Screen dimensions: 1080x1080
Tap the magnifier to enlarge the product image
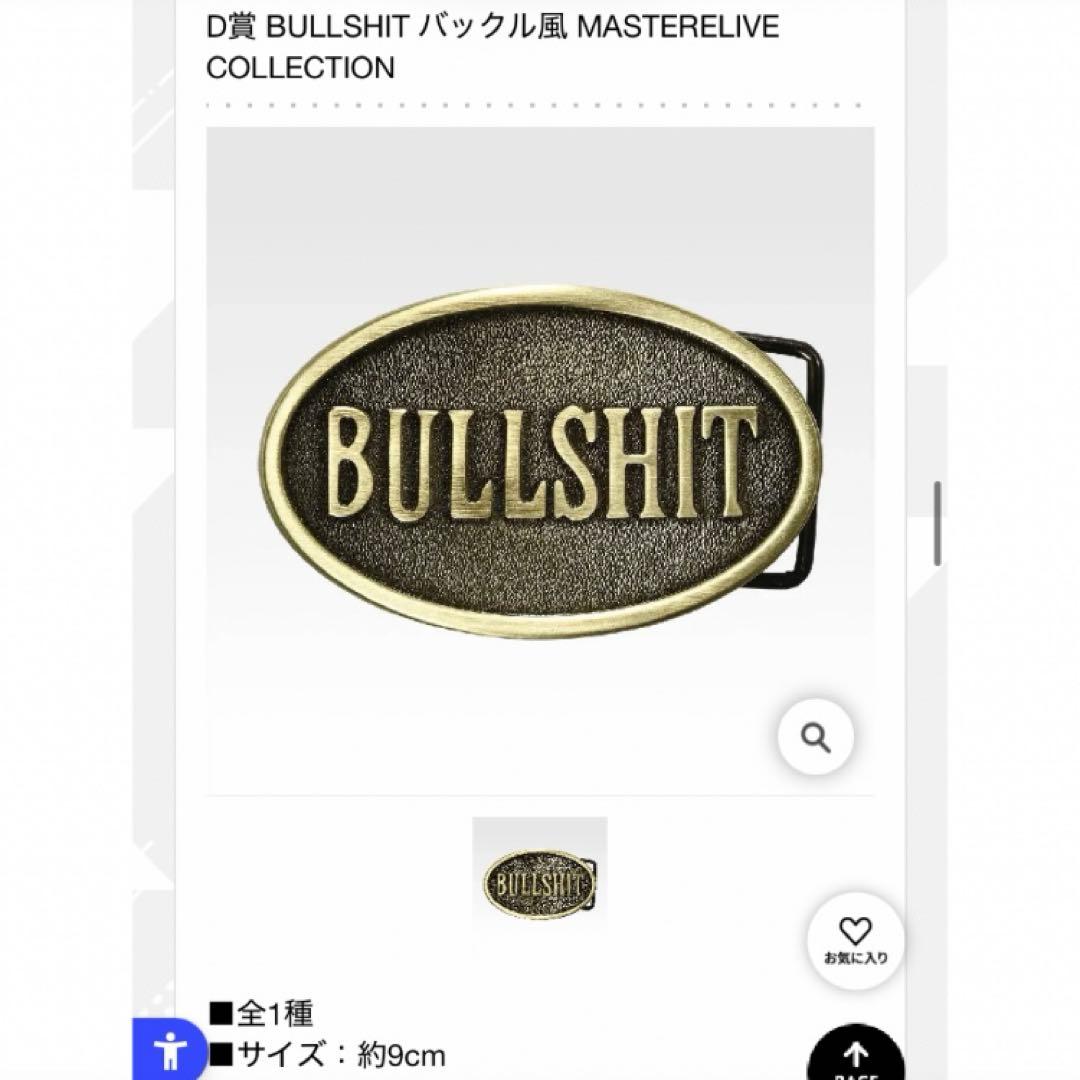point(816,738)
